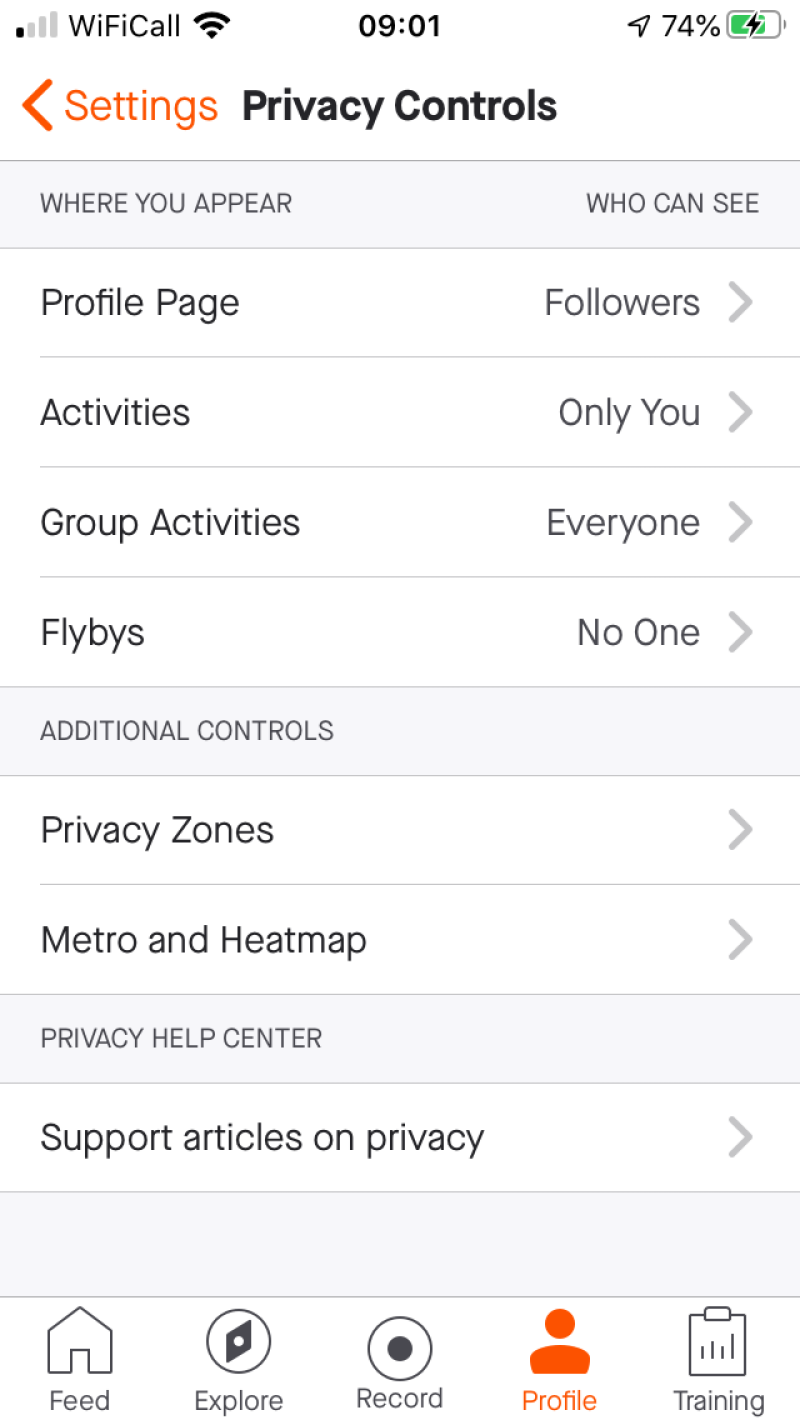Image resolution: width=800 pixels, height=1420 pixels.
Task: Switch to the Explore tab
Action: pos(239,1359)
